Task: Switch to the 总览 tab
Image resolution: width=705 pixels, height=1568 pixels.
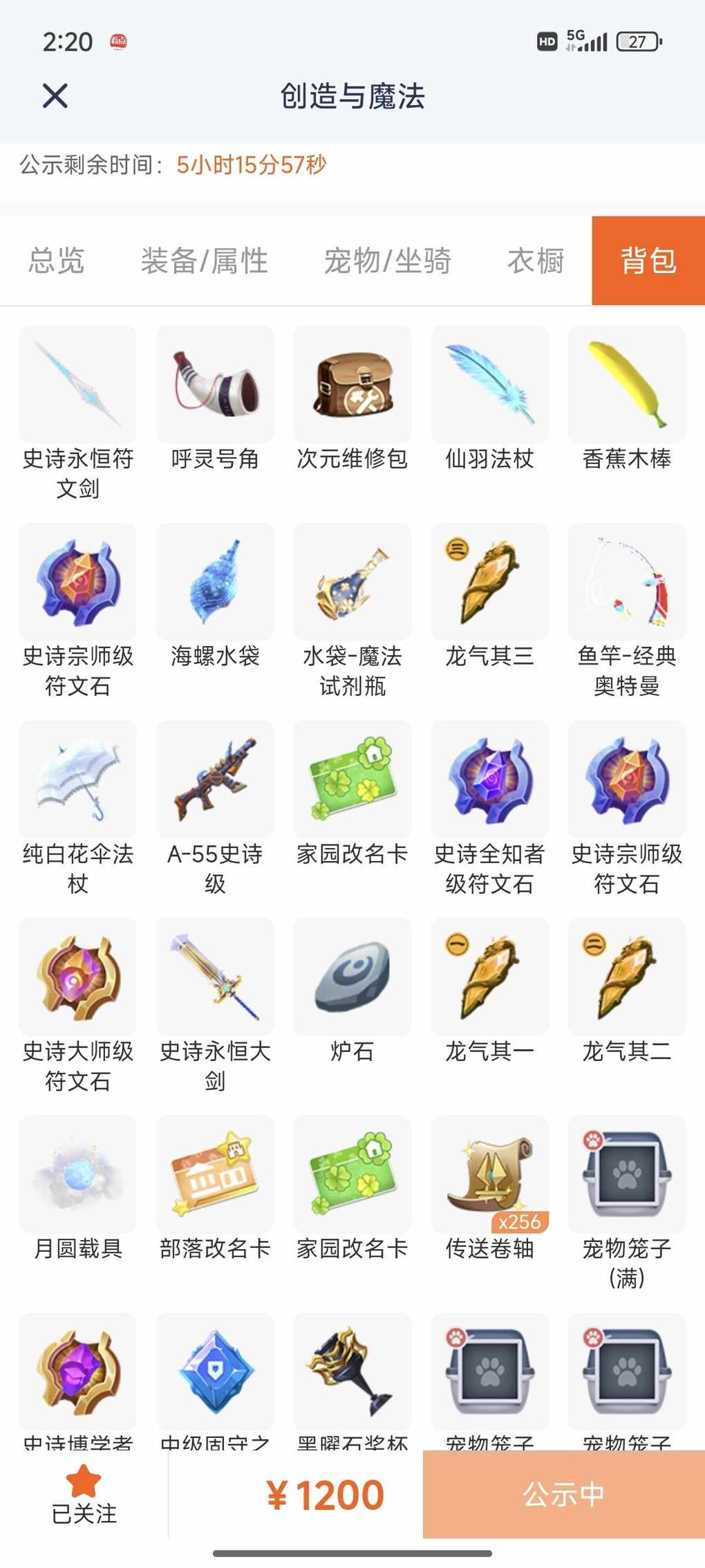Action: pos(57,261)
